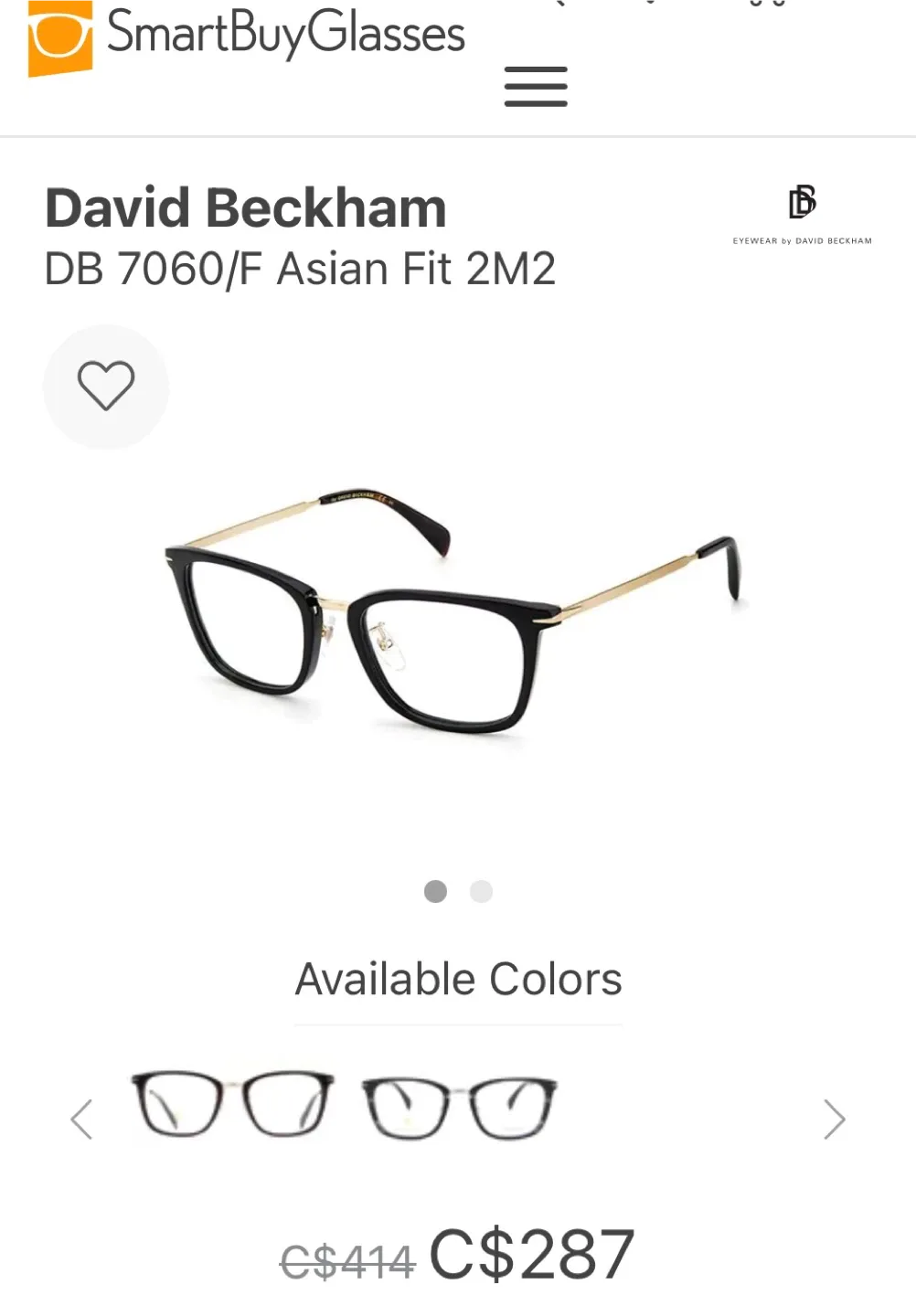Show next available colors
The width and height of the screenshot is (916, 1316).
[x=834, y=1120]
